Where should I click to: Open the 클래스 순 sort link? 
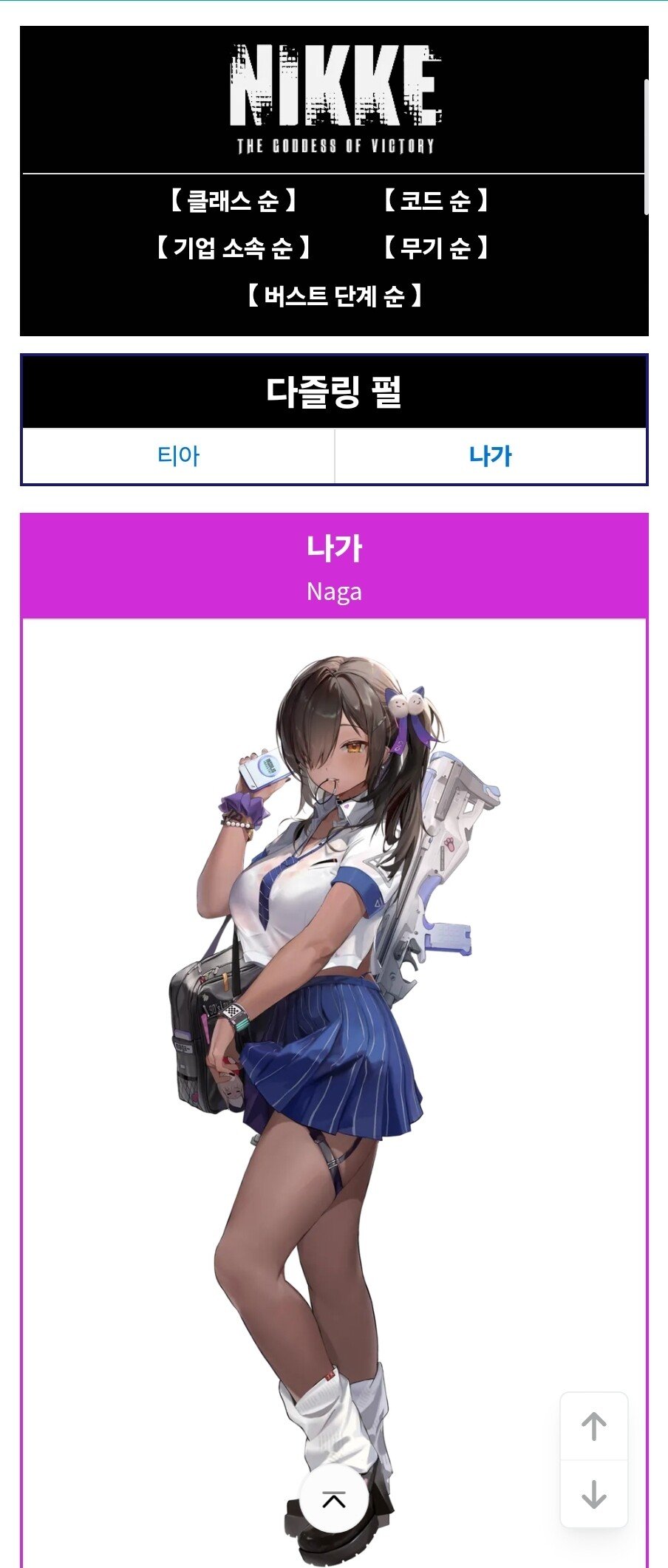[x=233, y=200]
